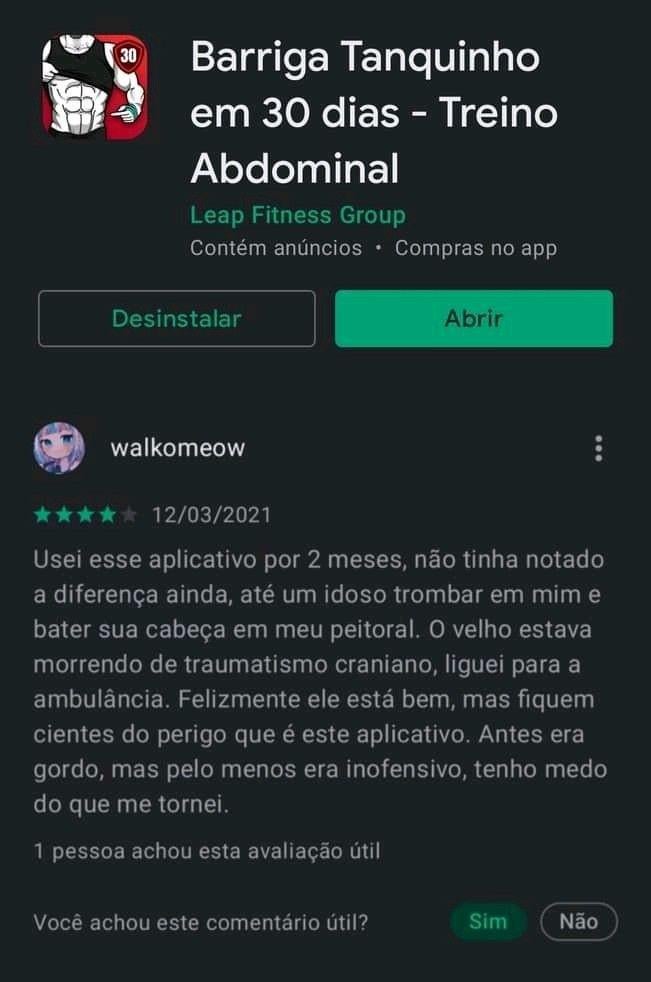
Task: Select Não for the review helpfulness
Action: point(578,921)
